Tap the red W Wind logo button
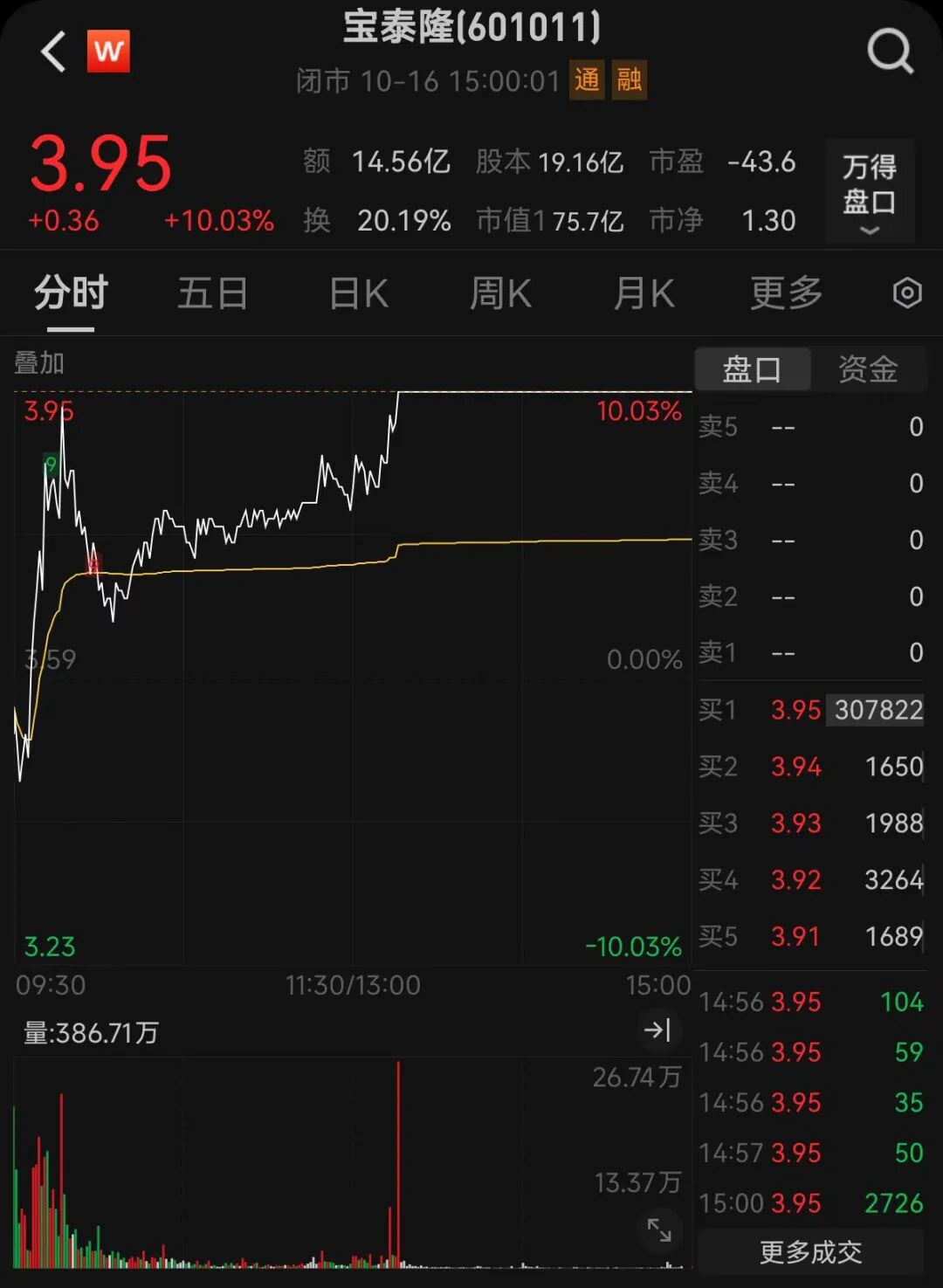This screenshot has width=943, height=1288. tap(108, 52)
